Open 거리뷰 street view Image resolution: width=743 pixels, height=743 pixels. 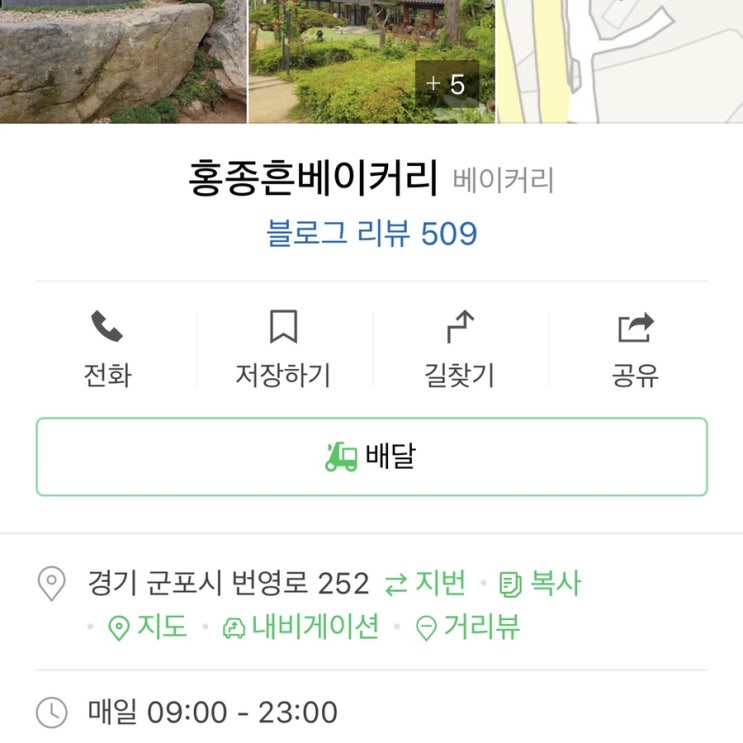click(x=468, y=628)
